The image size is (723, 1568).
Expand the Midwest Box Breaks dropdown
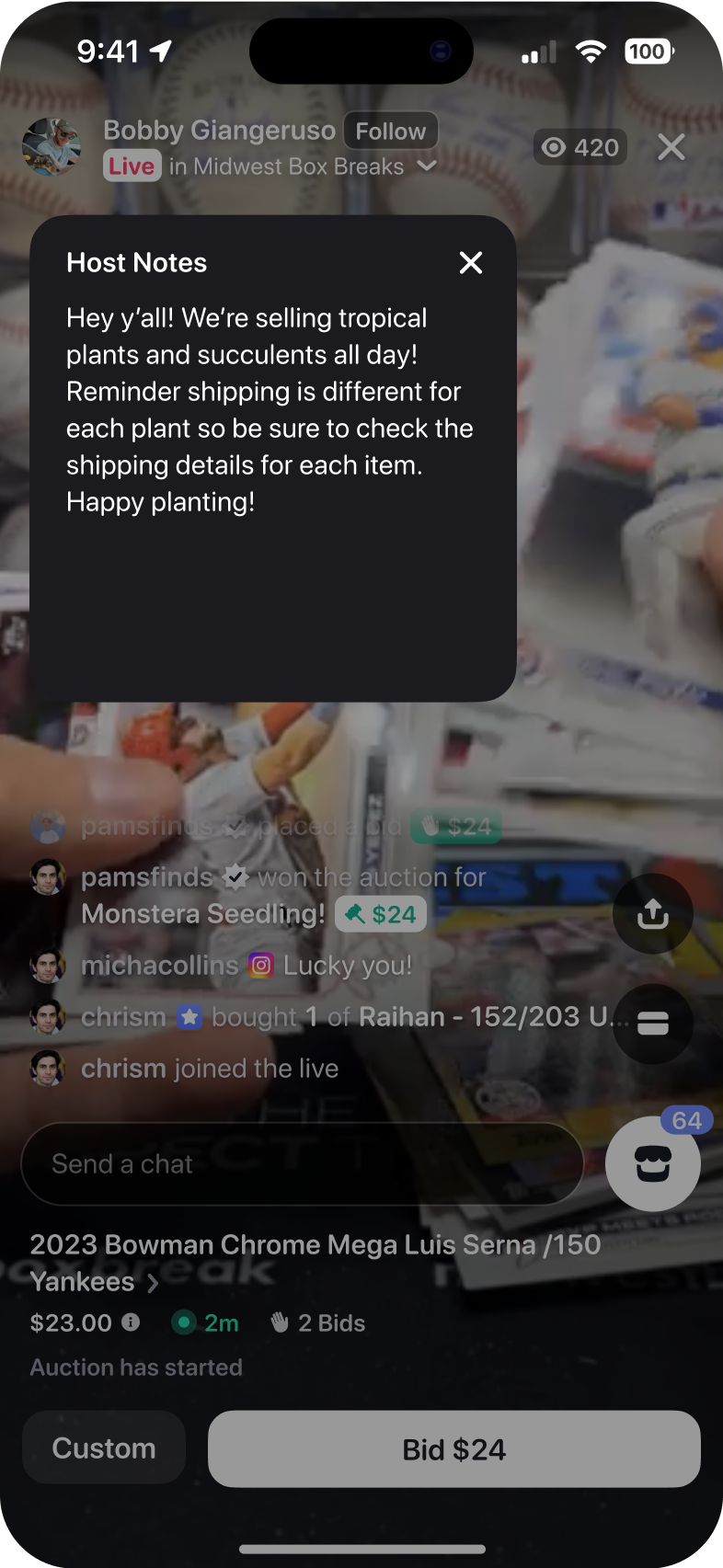(426, 166)
